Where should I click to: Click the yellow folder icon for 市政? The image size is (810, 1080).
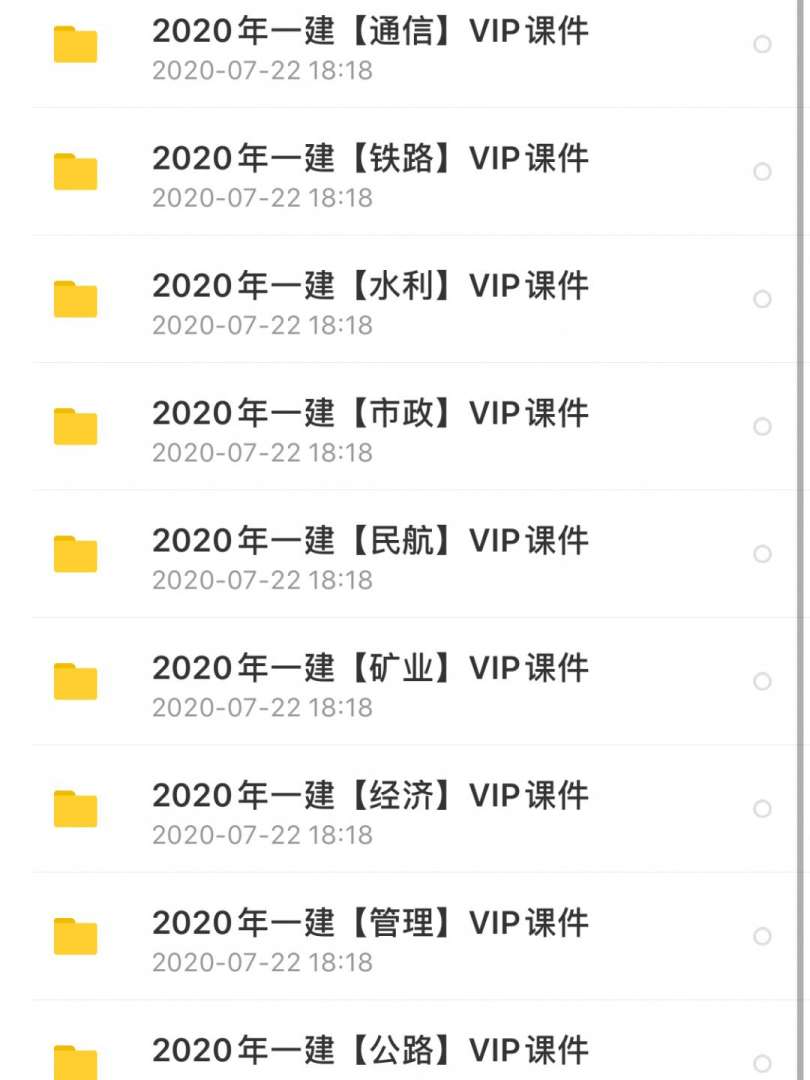point(74,428)
